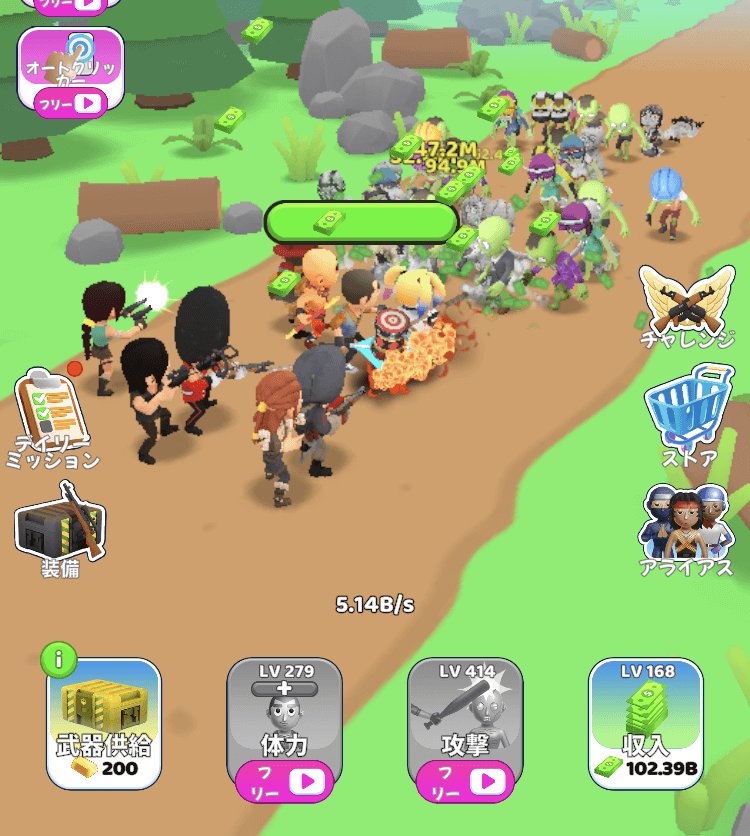Tap the free booster button in the top-left corner
Image resolution: width=750 pixels, height=836 pixels.
(70, 6)
